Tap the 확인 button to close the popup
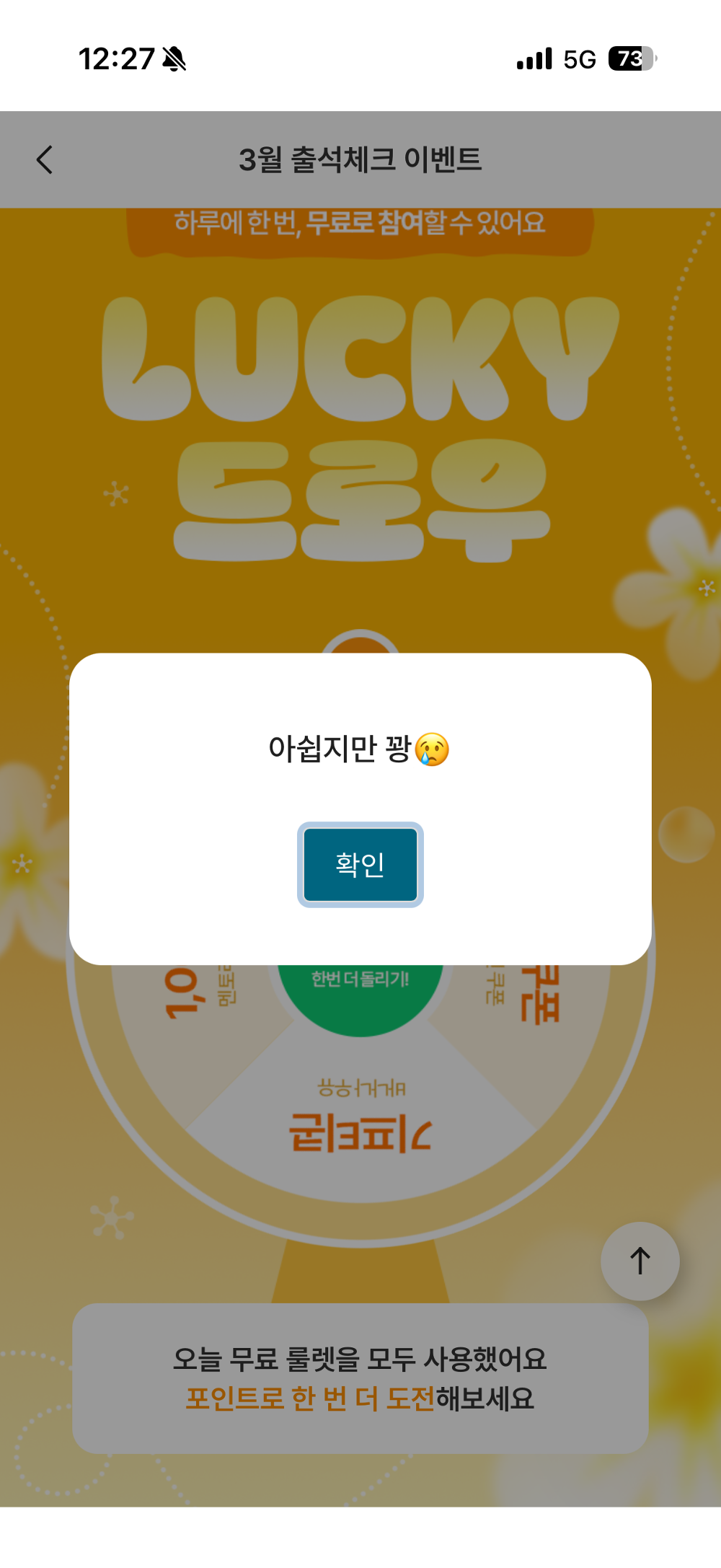Viewport: 721px width, 1568px height. [x=360, y=864]
